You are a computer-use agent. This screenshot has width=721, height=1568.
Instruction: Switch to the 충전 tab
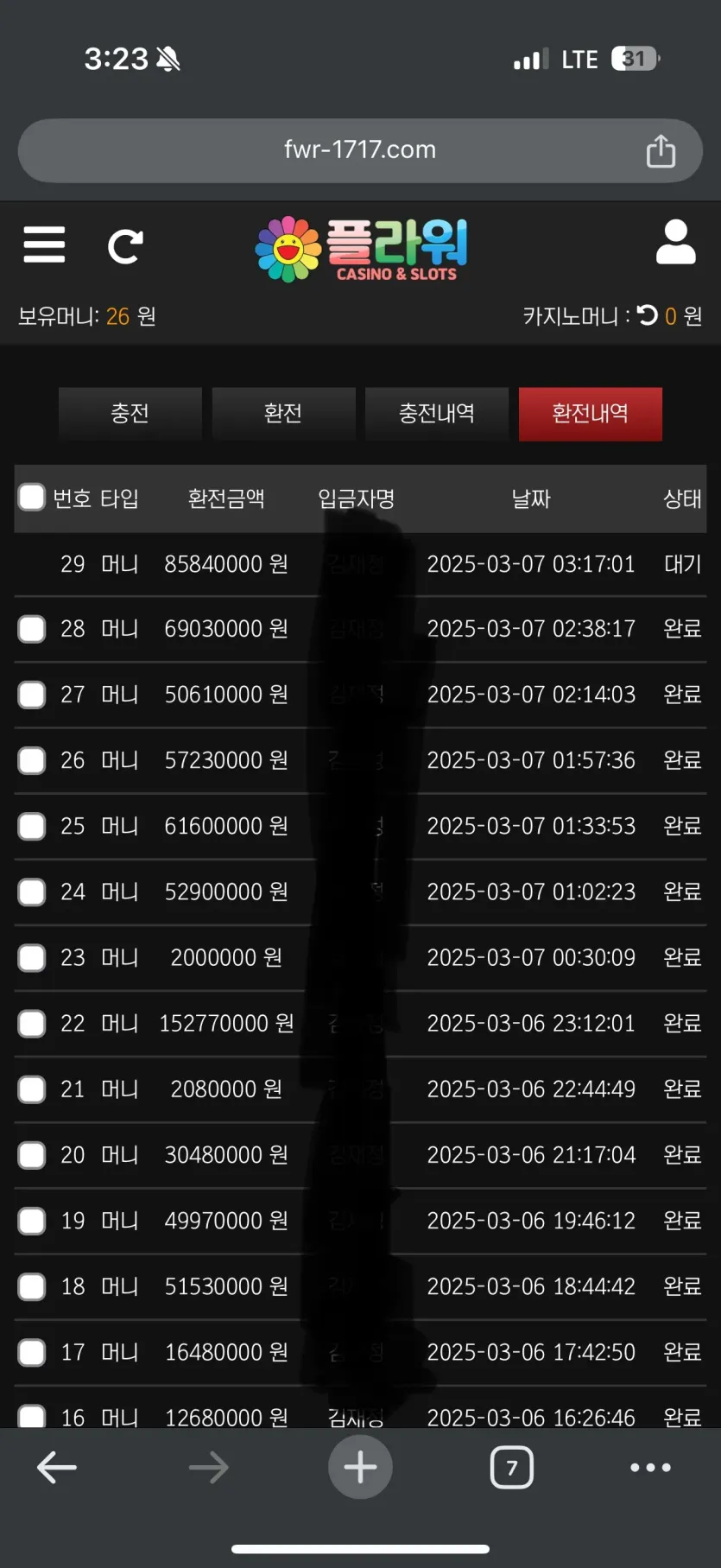coord(130,414)
